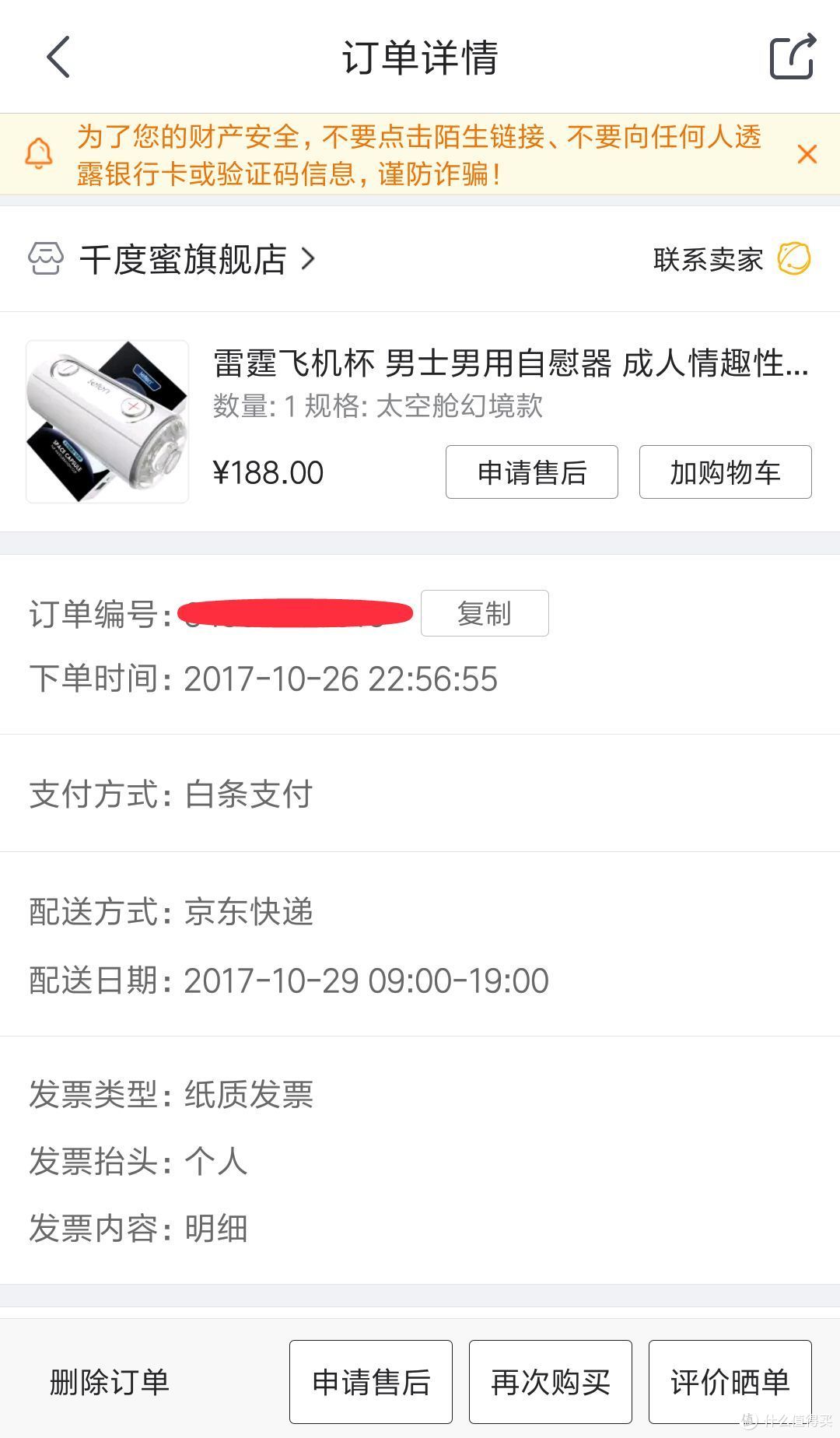Click 评价晒单 to review the order
This screenshot has width=840, height=1438.
(x=729, y=1382)
